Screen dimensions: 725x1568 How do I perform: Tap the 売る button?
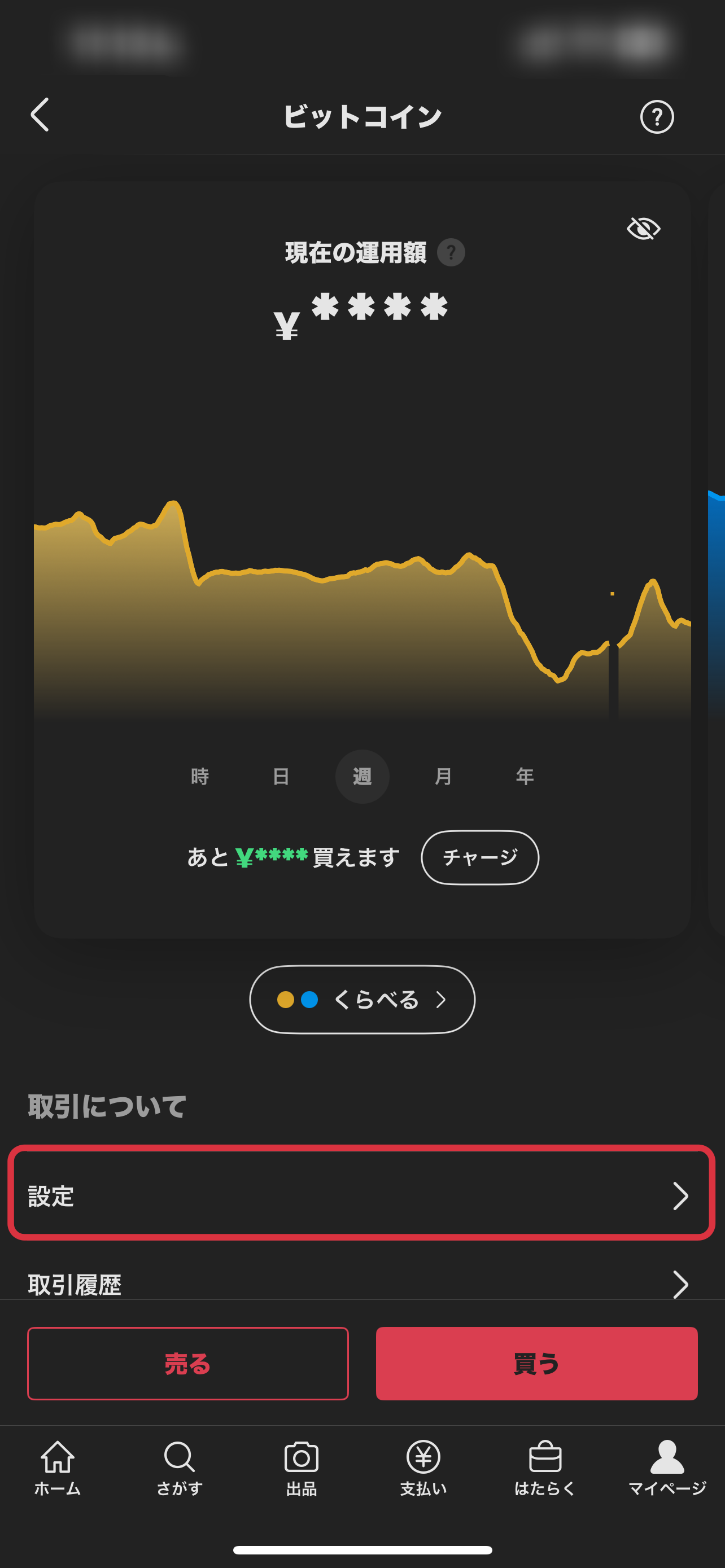click(187, 1364)
